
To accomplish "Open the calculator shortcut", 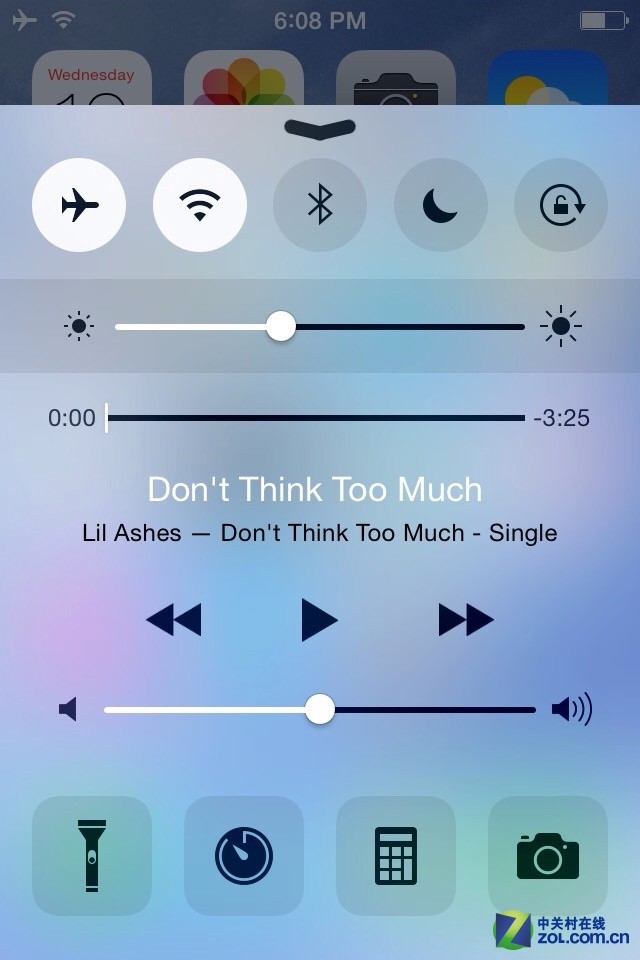I will (396, 856).
